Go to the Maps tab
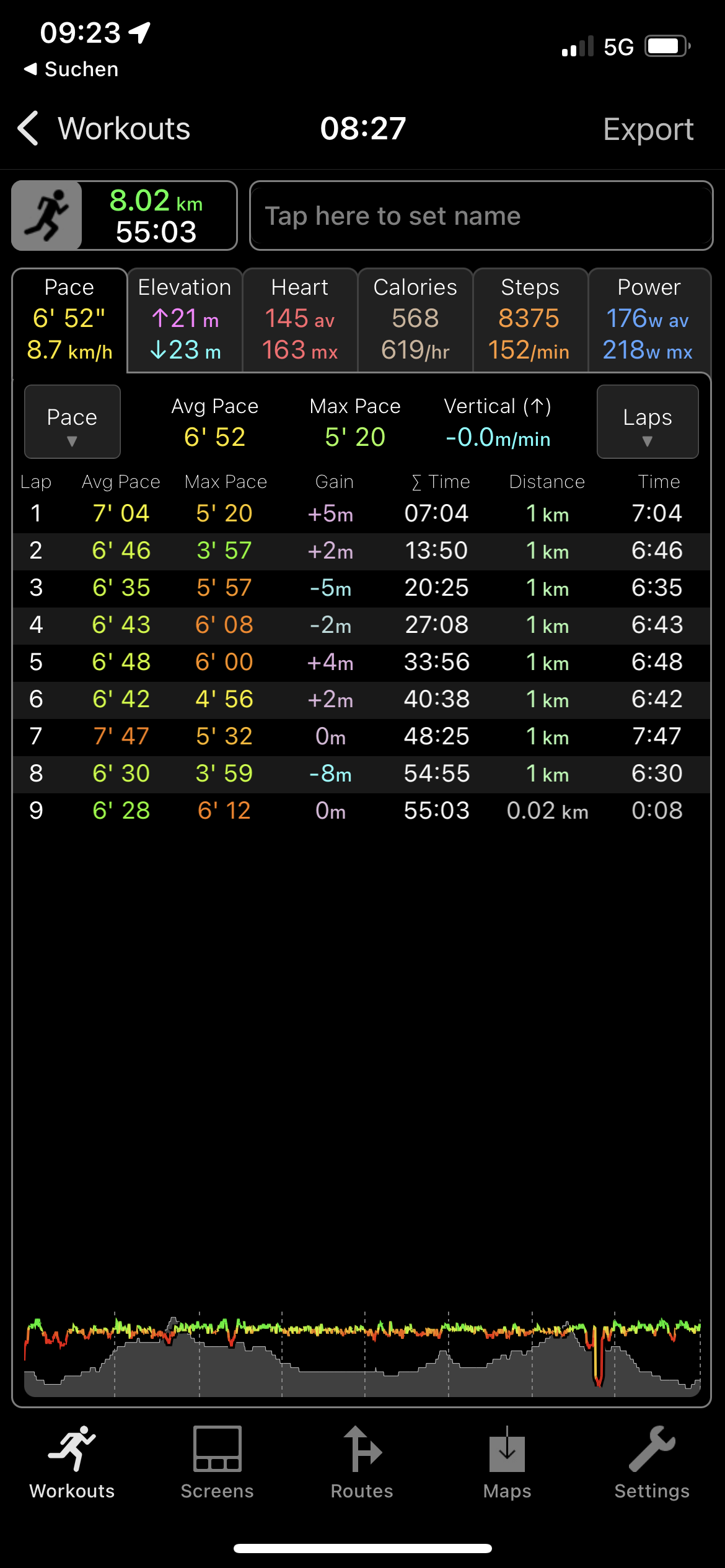This screenshot has height=1568, width=725. point(507,1463)
